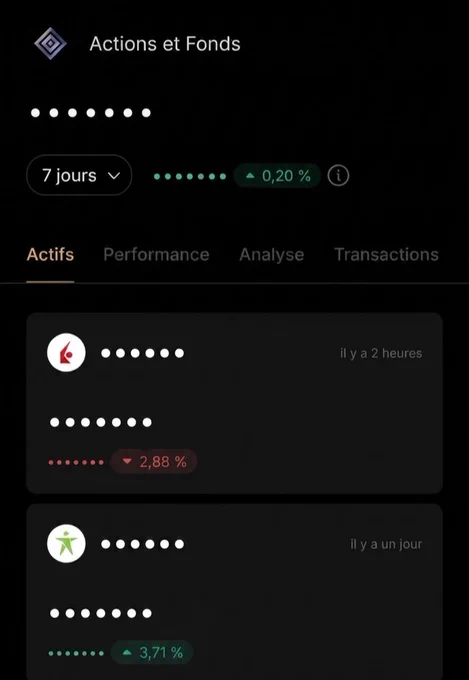Viewport: 469px width, 680px height.
Task: Go to the Transactions tab
Action: point(386,255)
